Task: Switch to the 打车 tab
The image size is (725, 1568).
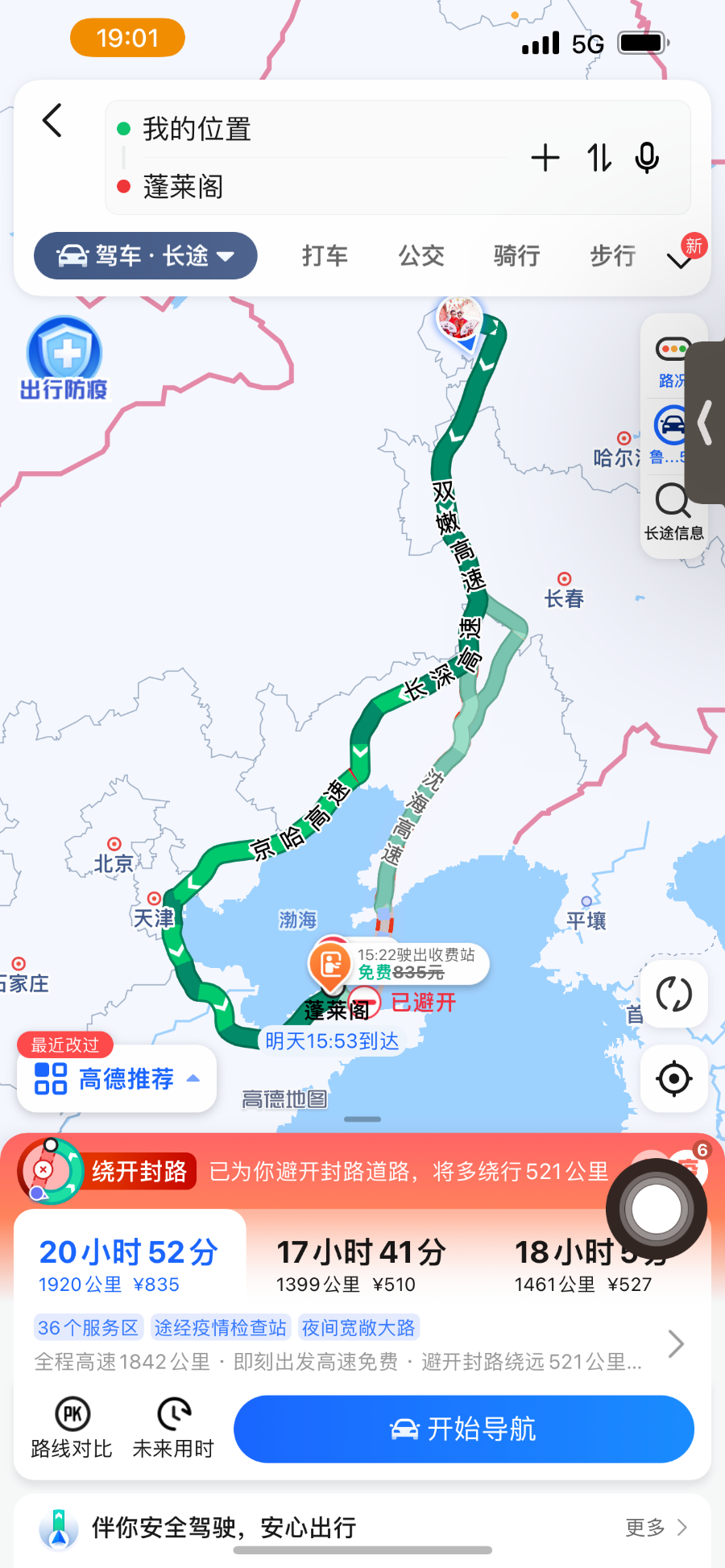Action: tap(325, 256)
